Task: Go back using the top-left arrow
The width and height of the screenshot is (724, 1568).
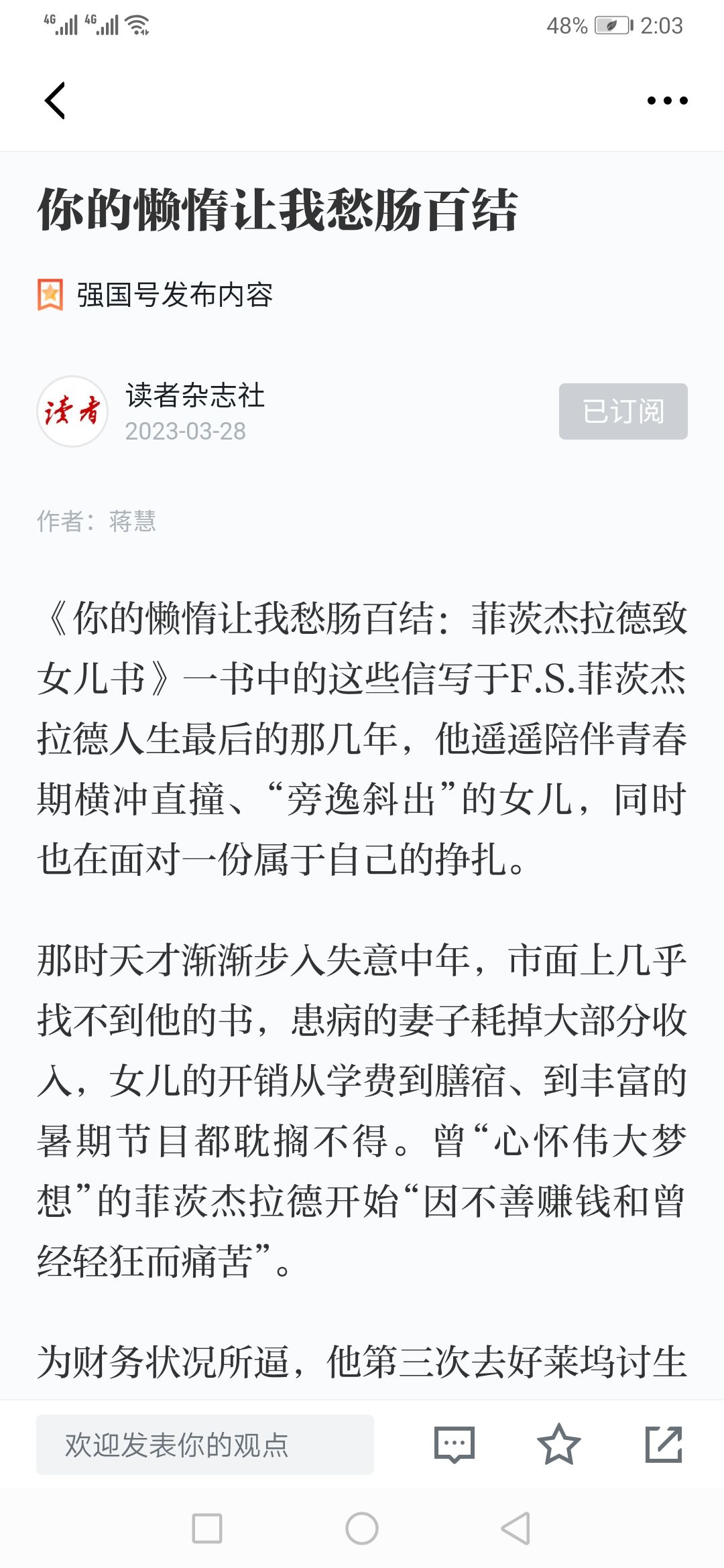Action: pos(55,101)
